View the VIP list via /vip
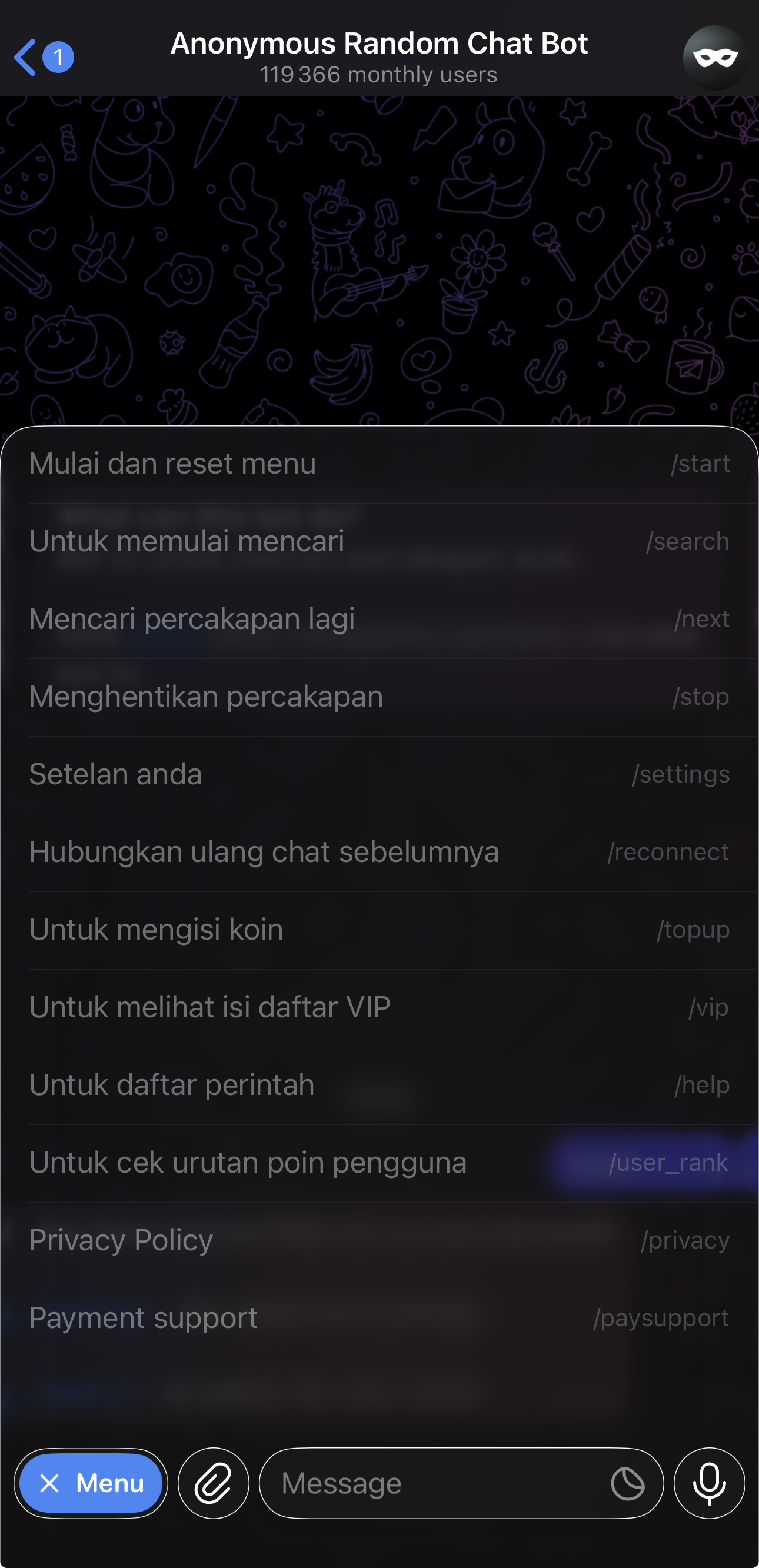759x1568 pixels. click(x=379, y=1007)
